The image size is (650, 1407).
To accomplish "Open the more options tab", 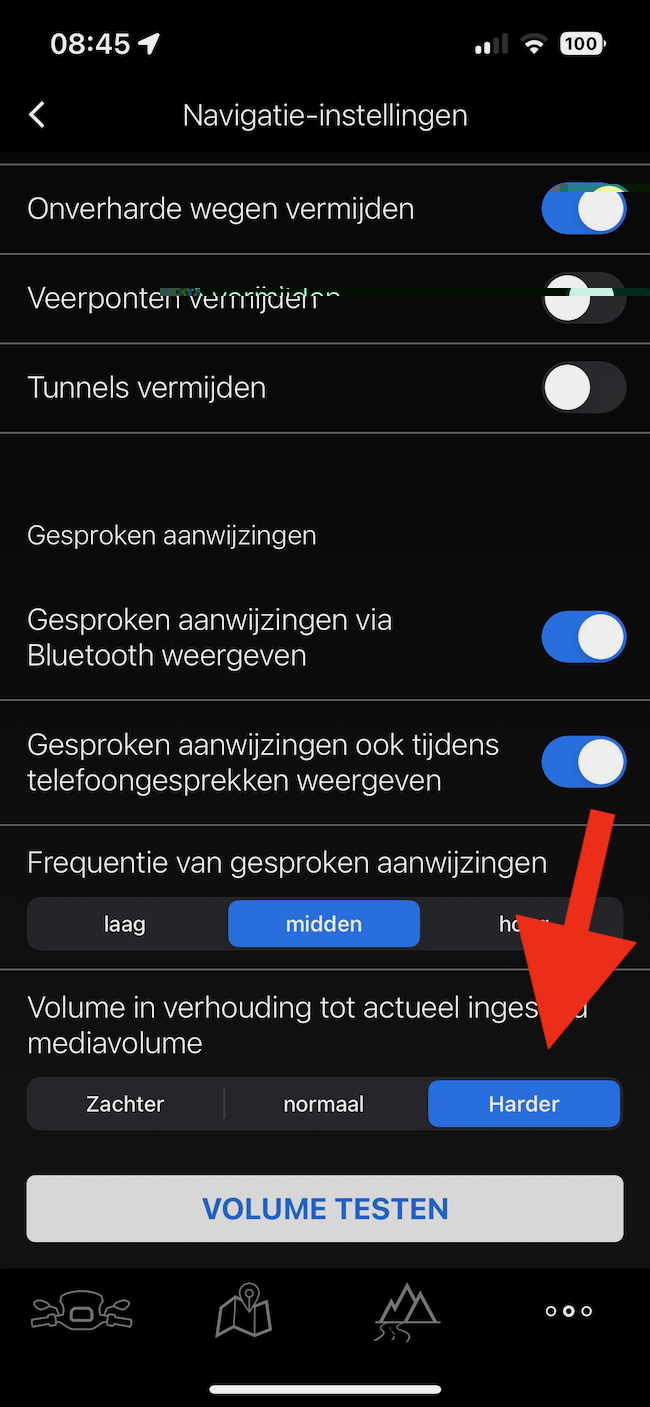I will point(568,1310).
